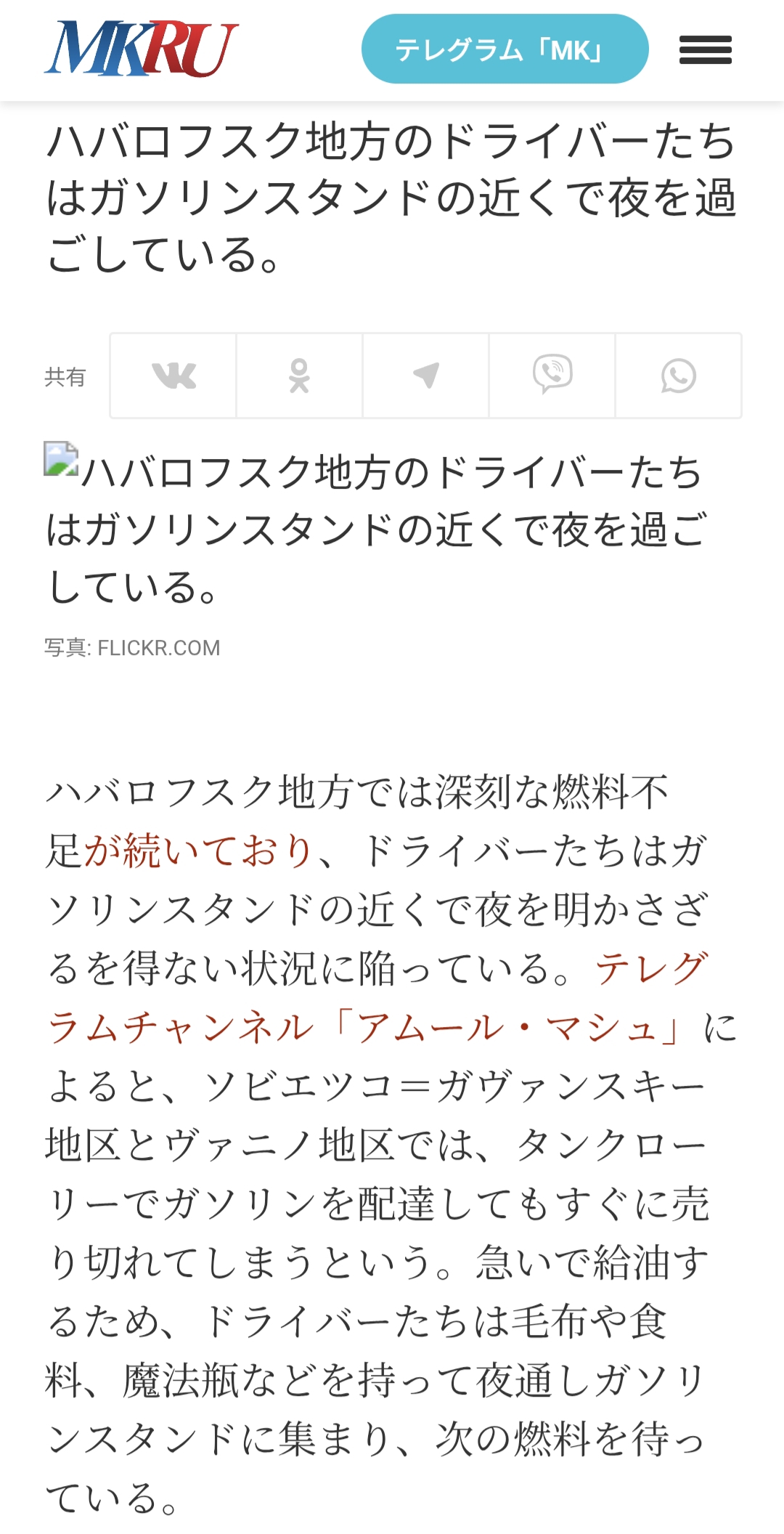Share article via Viber

(552, 376)
